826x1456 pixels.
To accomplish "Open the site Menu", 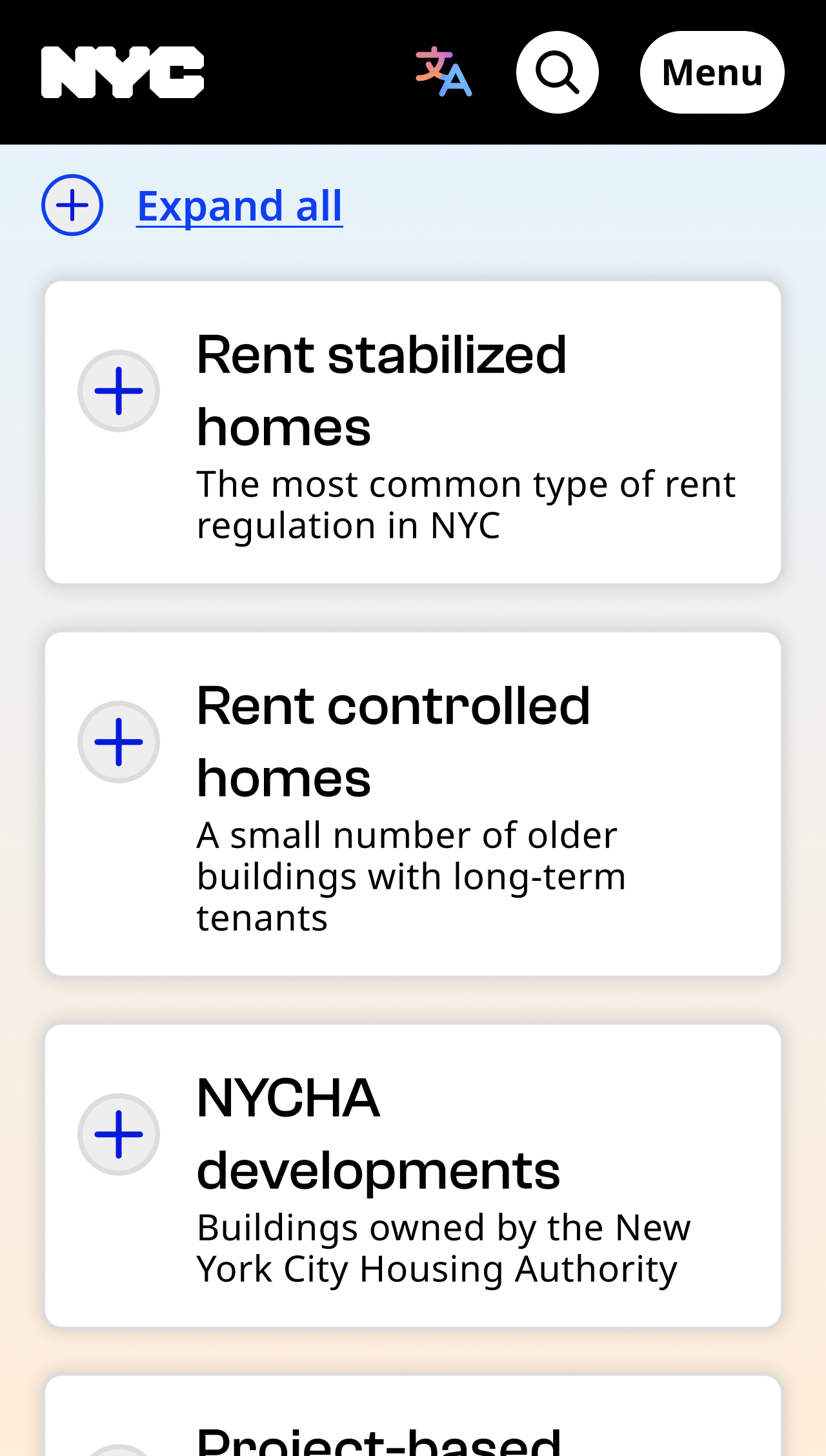I will [x=712, y=72].
